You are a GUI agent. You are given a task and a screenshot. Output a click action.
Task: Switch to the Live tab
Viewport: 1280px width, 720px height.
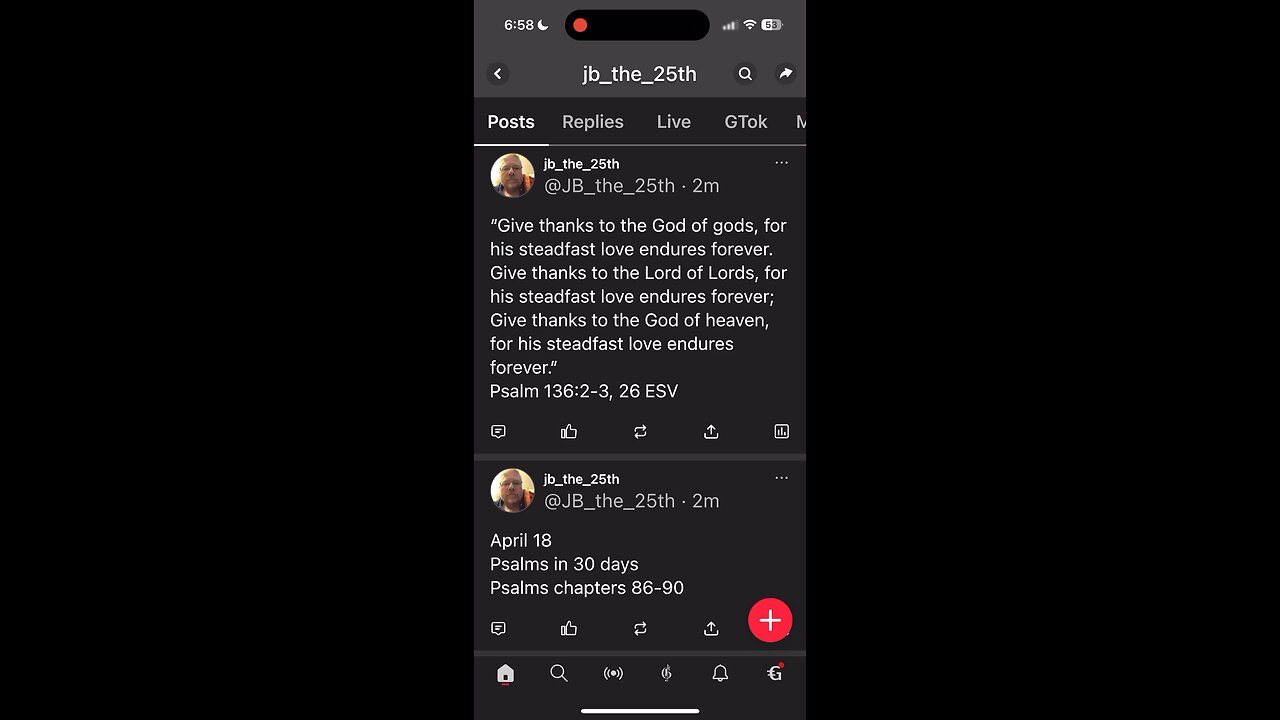click(673, 122)
